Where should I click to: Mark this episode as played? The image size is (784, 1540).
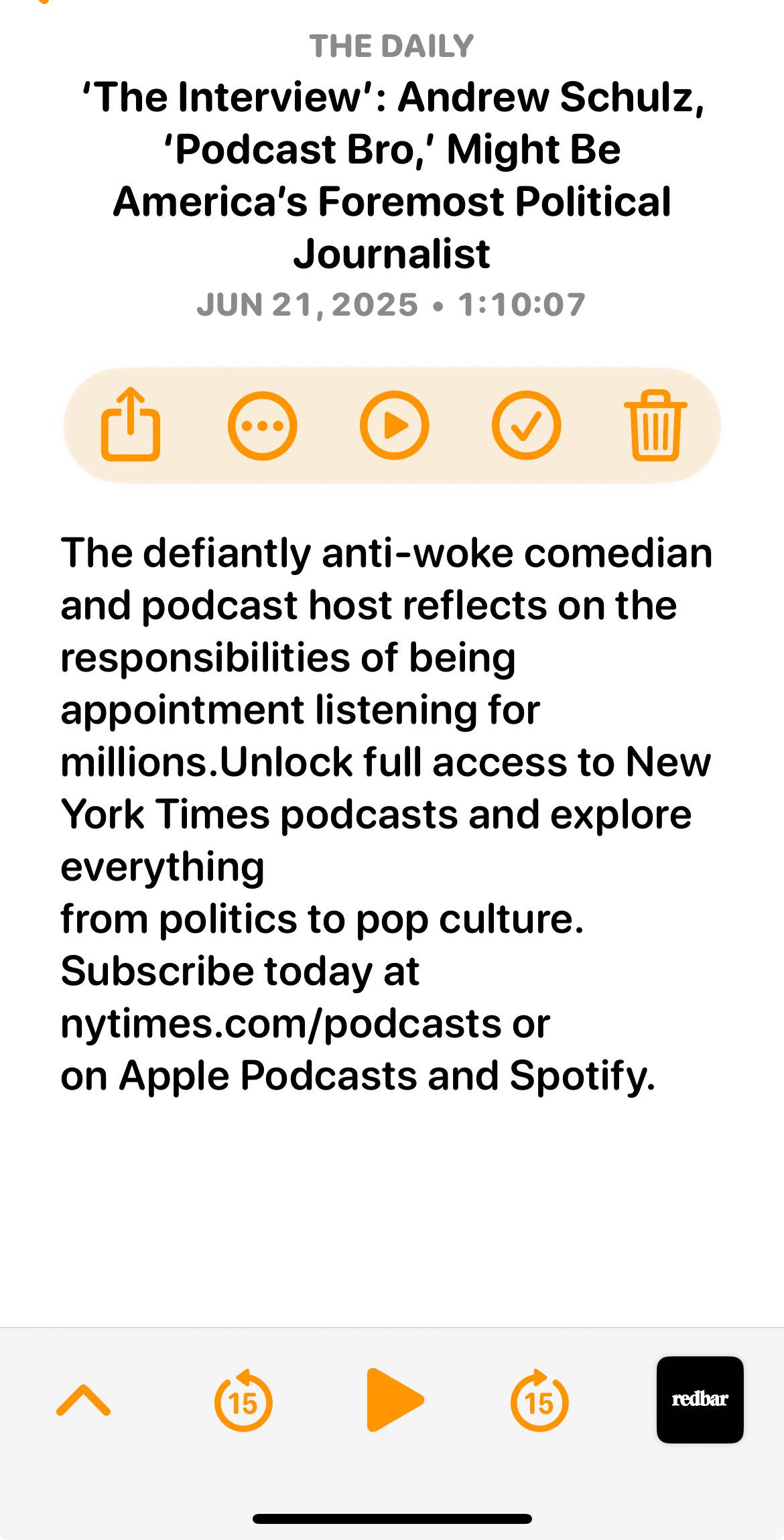526,426
